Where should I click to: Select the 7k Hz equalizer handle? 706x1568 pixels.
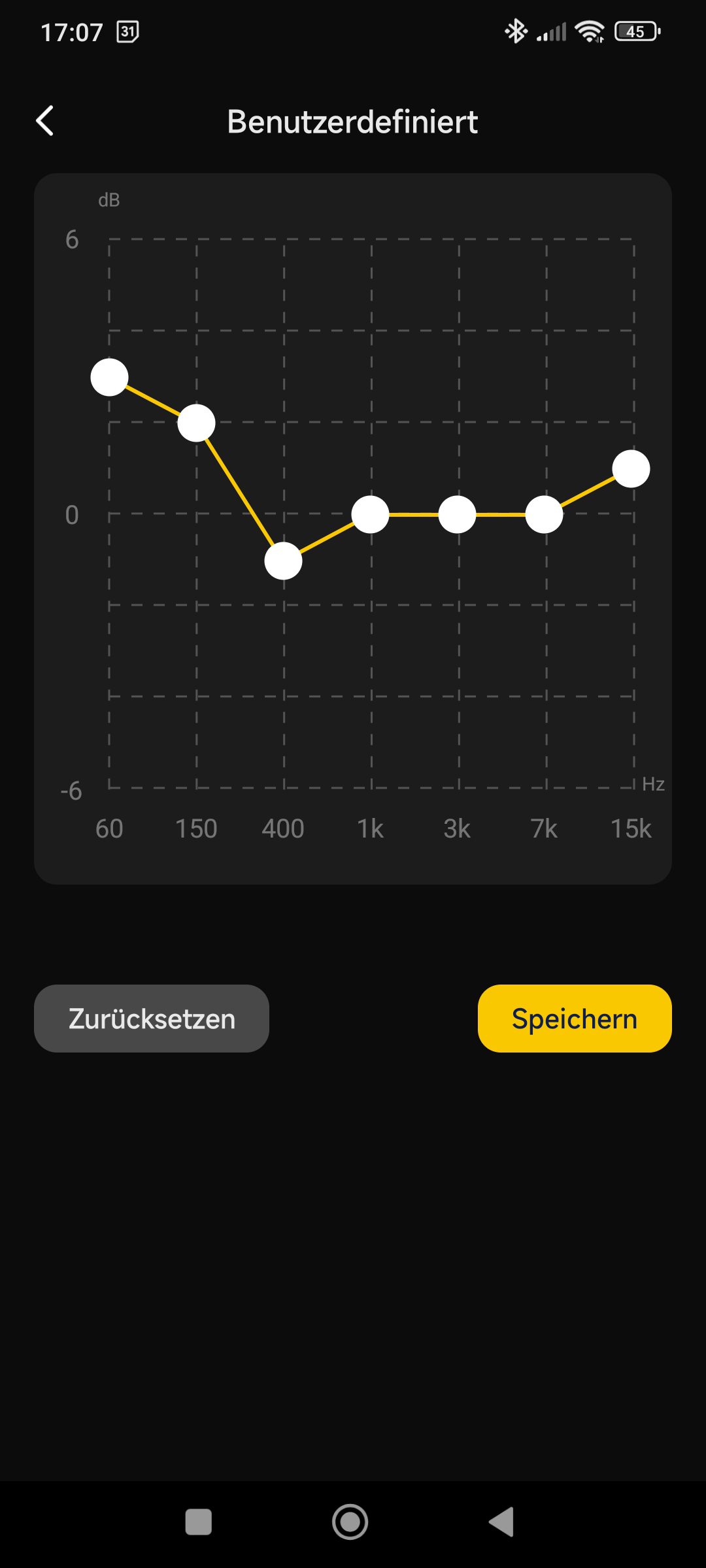544,515
